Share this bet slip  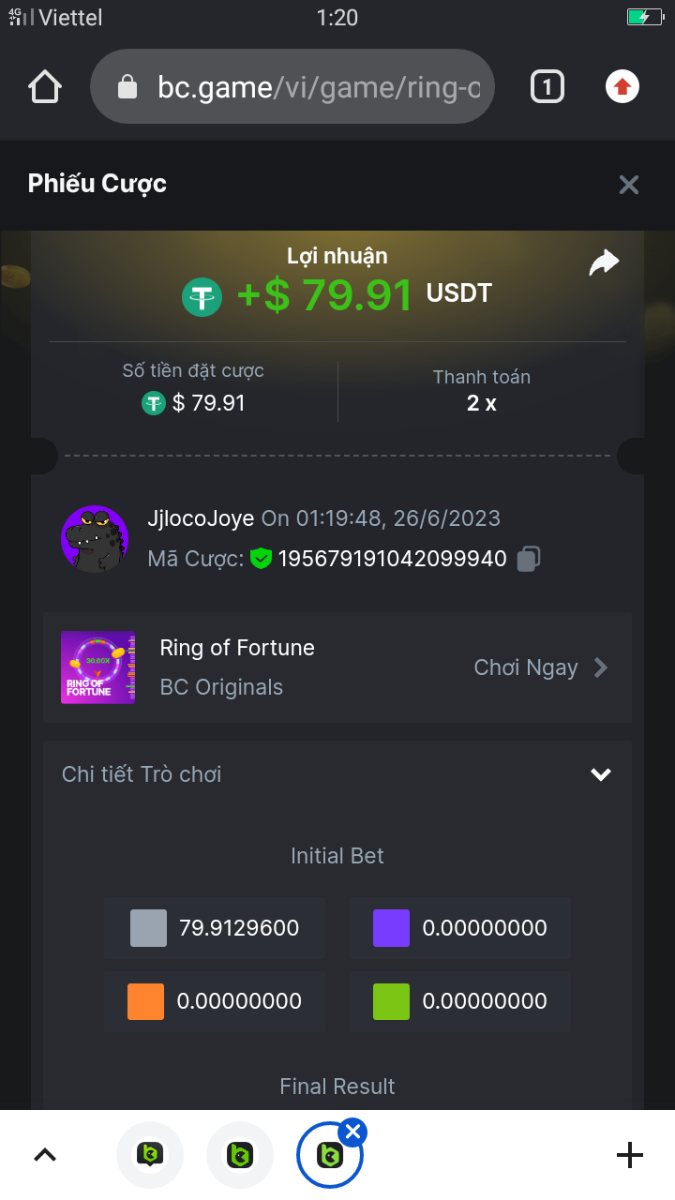[604, 263]
